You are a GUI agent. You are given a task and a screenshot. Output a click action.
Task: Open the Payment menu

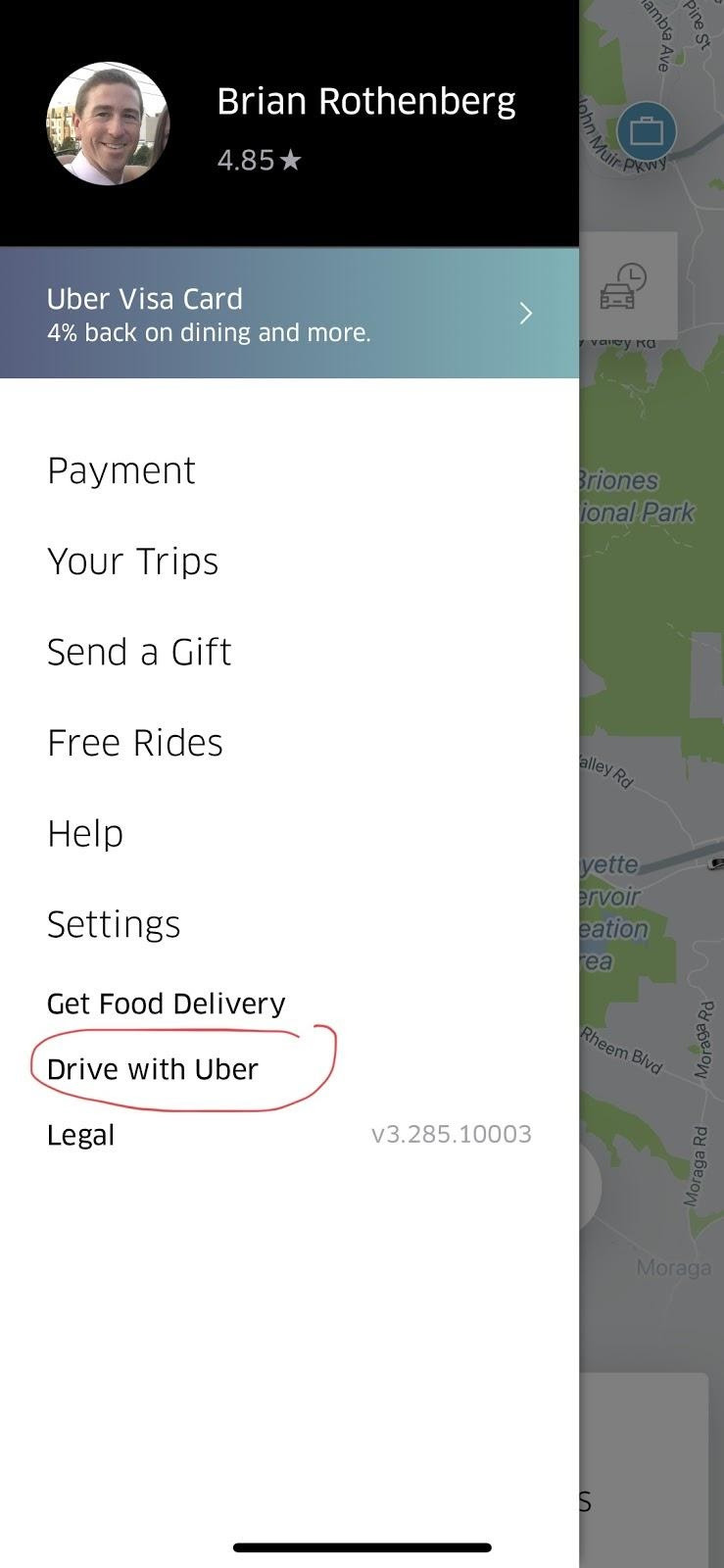[x=121, y=470]
